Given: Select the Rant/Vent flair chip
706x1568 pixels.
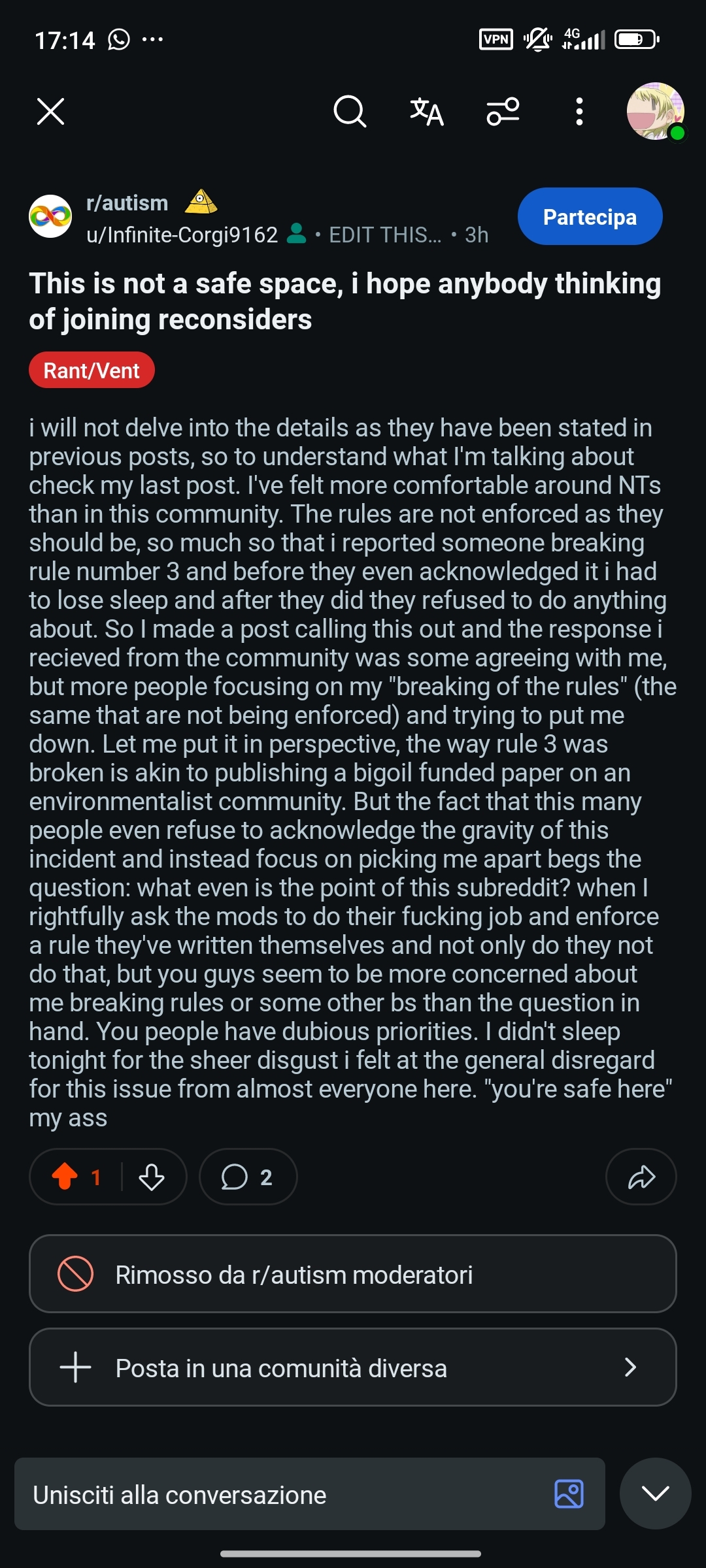Looking at the screenshot, I should click(x=92, y=370).
